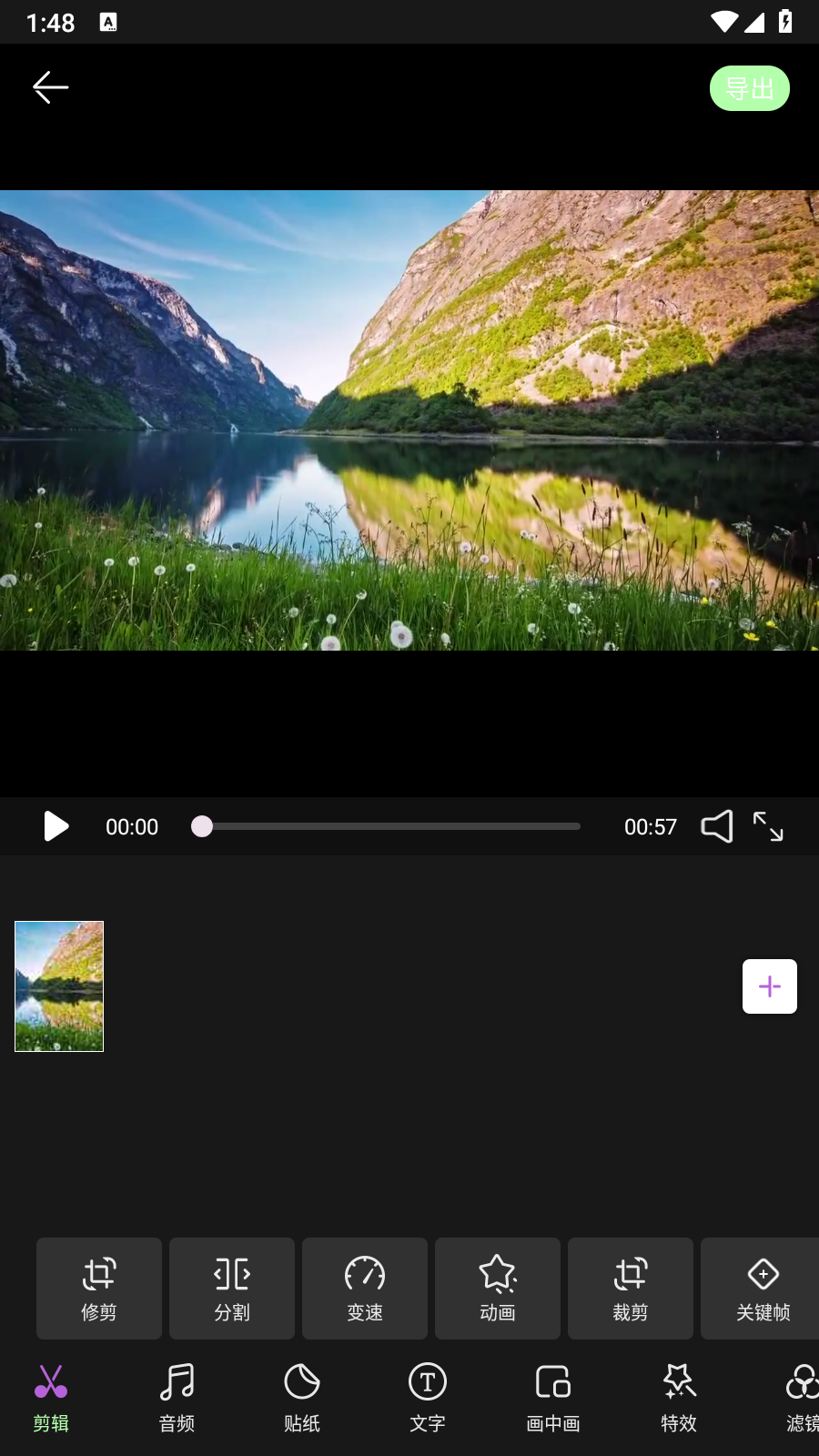Select the 动画 animation tool

click(498, 1289)
